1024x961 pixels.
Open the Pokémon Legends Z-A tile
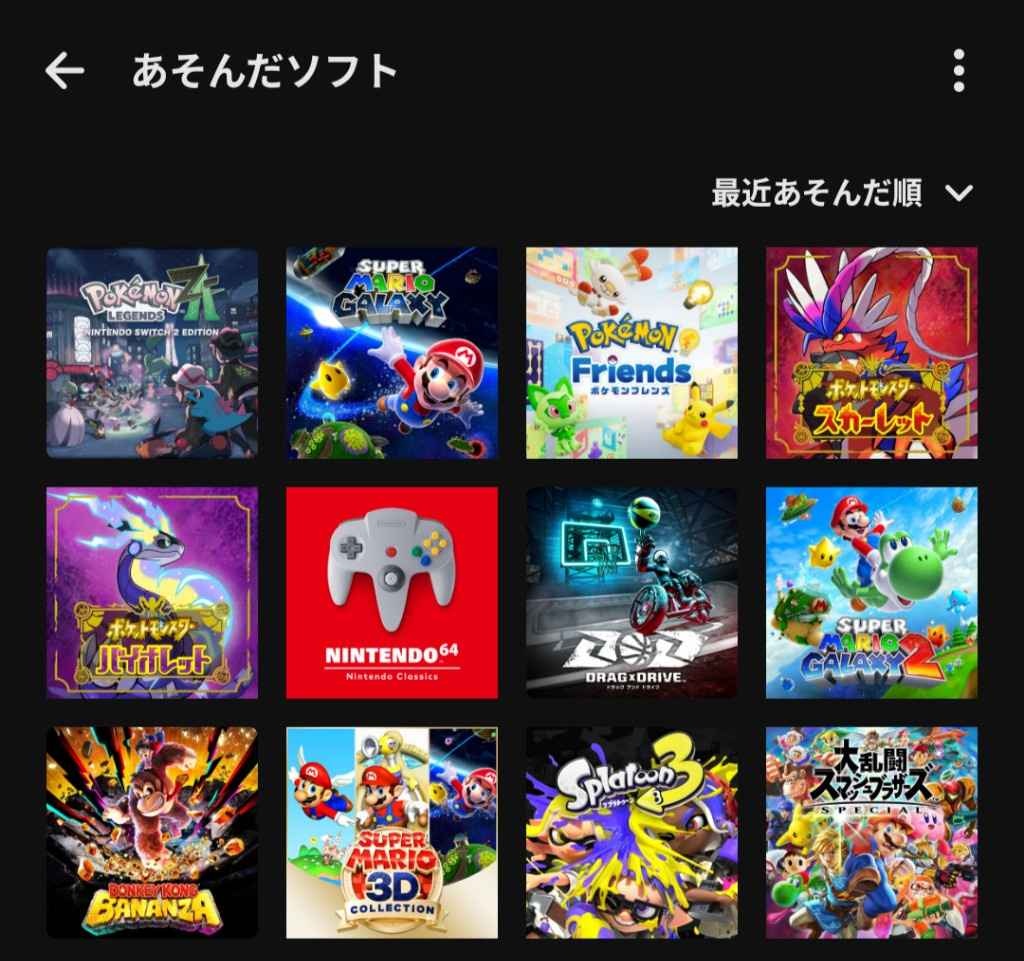pos(152,353)
